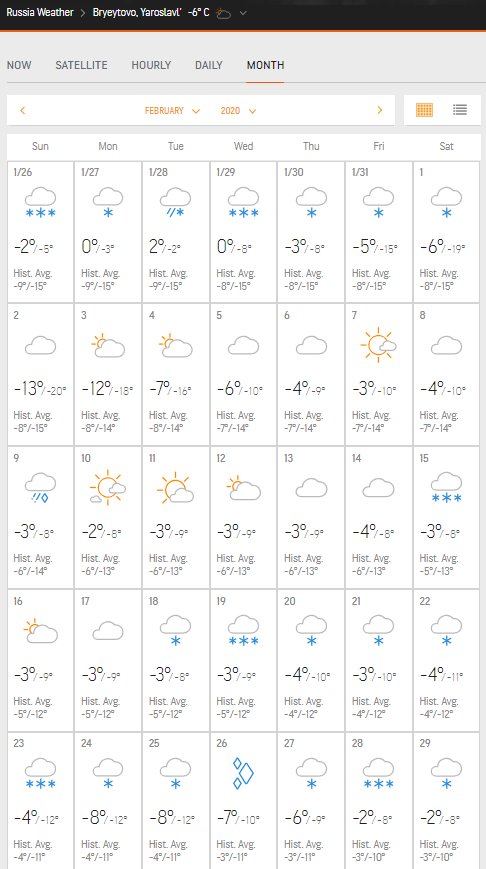The width and height of the screenshot is (486, 869).
Task: Expand the location dropdown chevron
Action: [x=243, y=13]
